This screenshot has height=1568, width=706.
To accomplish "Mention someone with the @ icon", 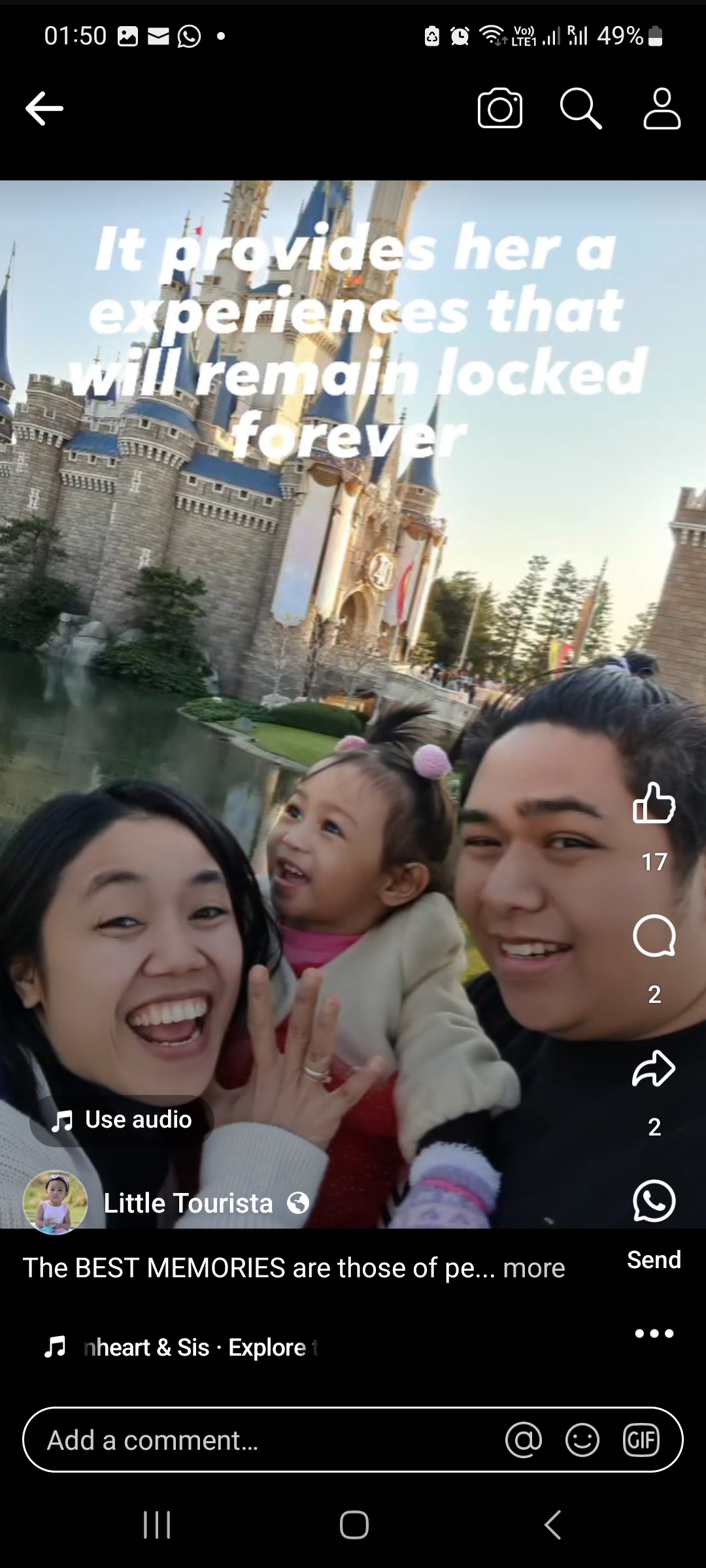I will point(524,1440).
